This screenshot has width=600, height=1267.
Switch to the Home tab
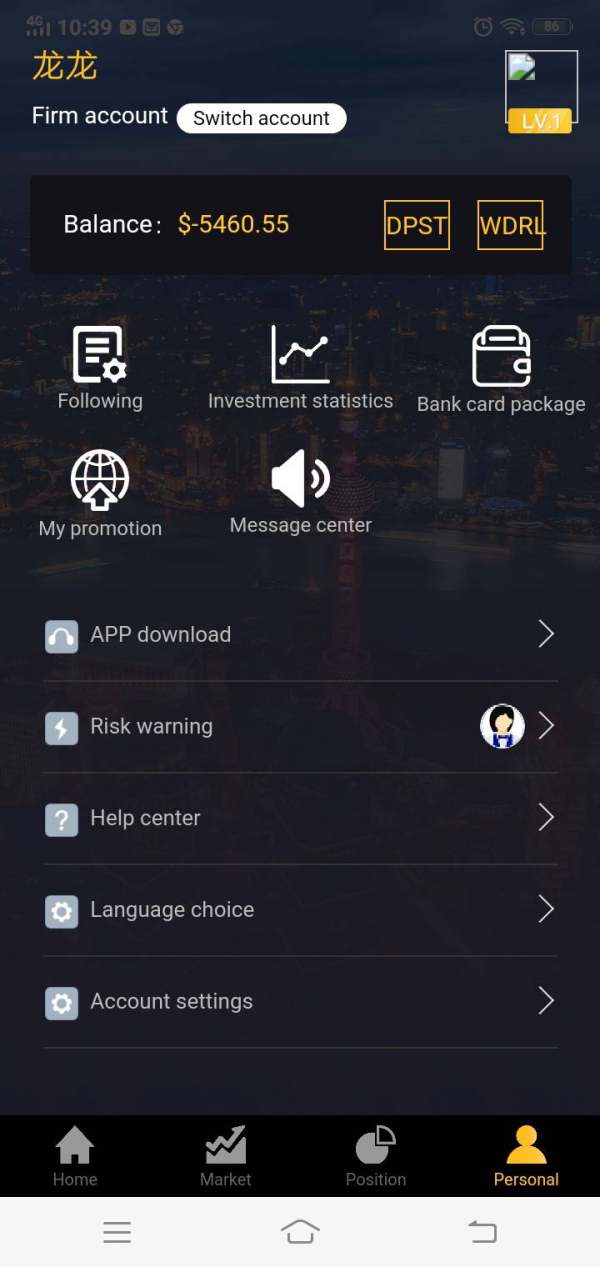(x=75, y=1157)
